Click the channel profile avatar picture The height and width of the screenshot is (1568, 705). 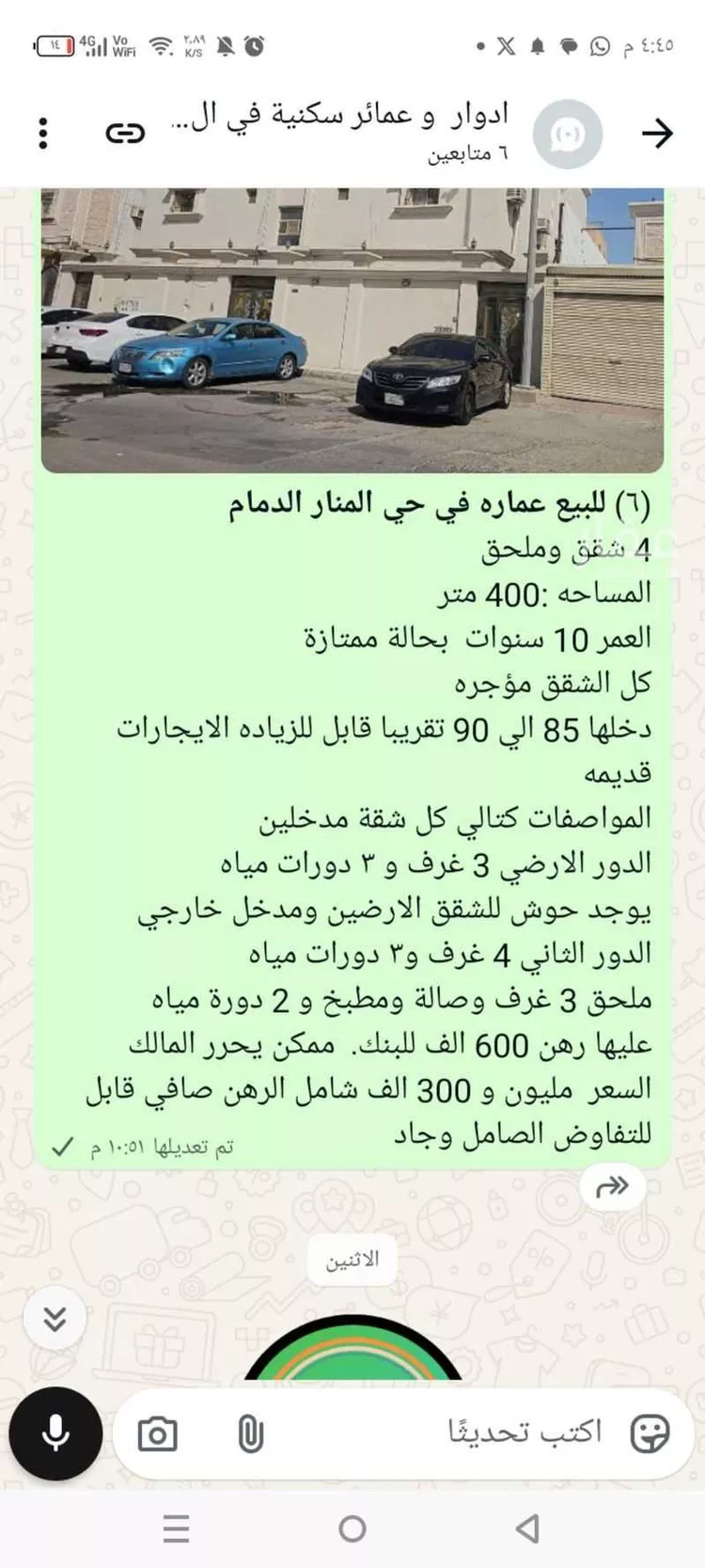pos(567,134)
